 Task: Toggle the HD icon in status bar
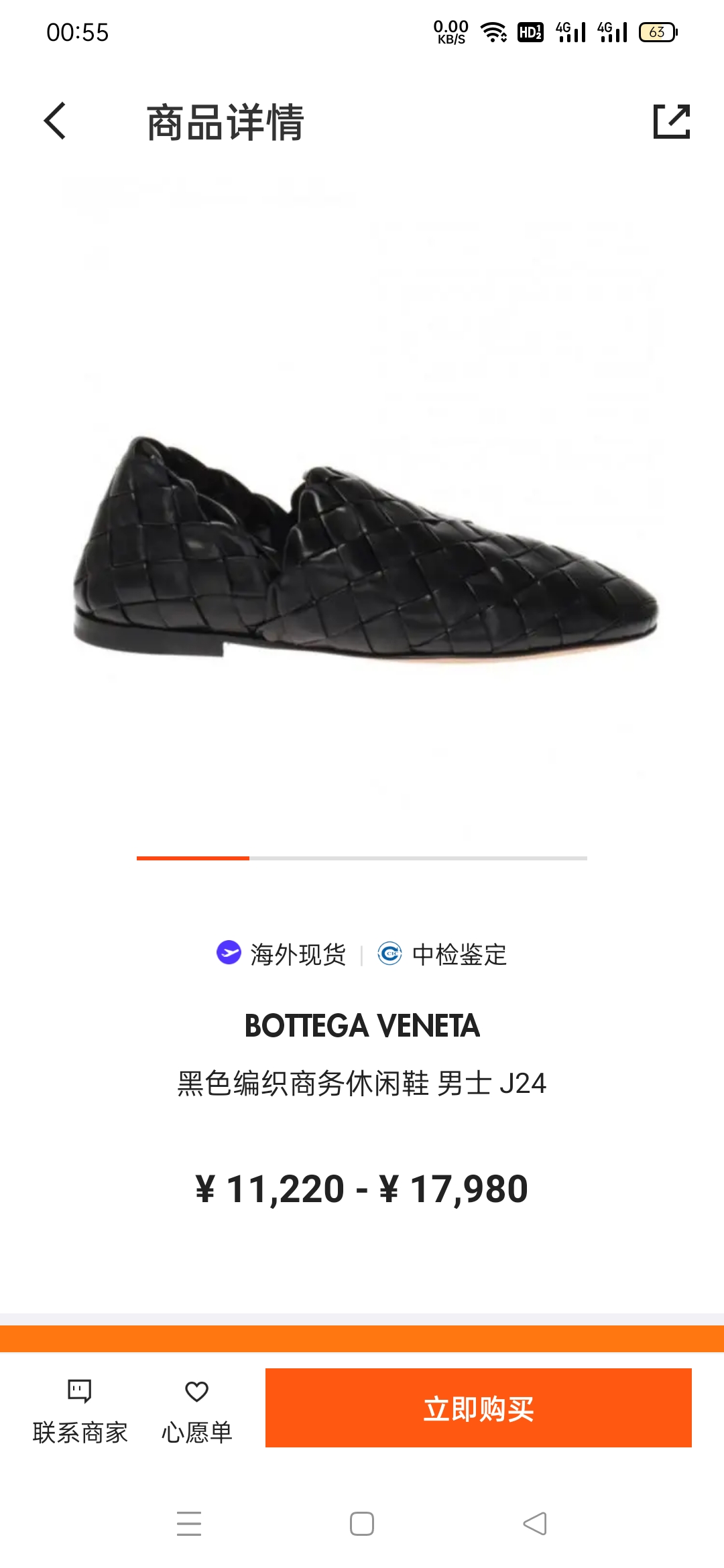pos(530,32)
